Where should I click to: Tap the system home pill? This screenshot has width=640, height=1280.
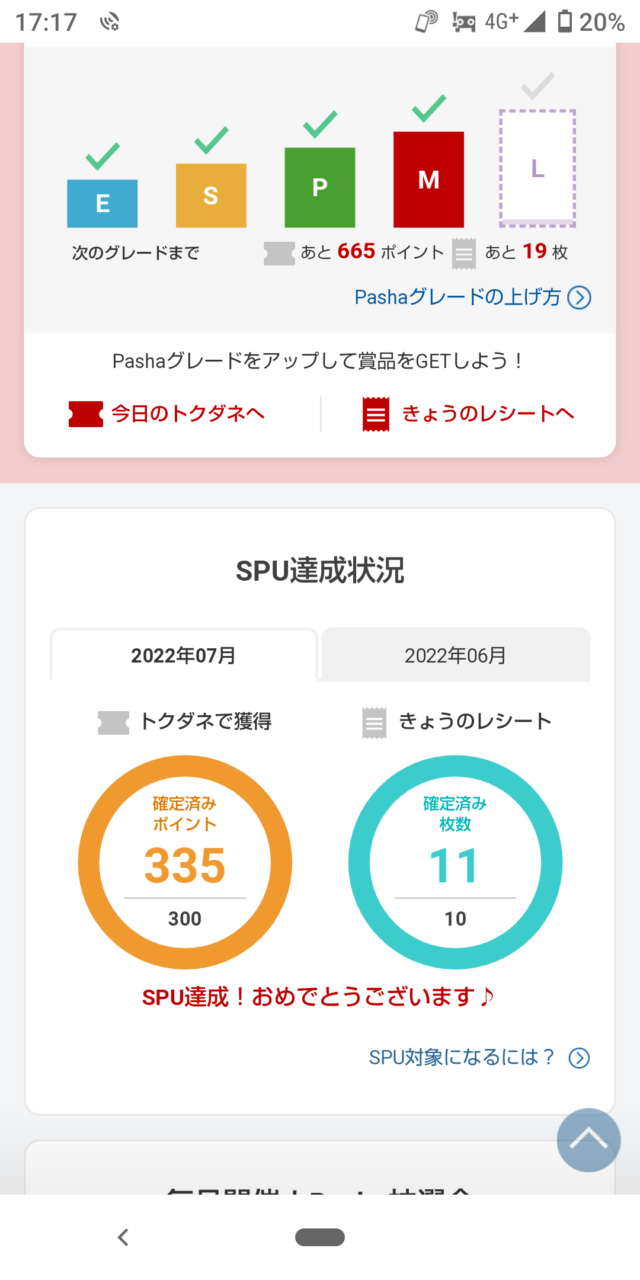320,1237
